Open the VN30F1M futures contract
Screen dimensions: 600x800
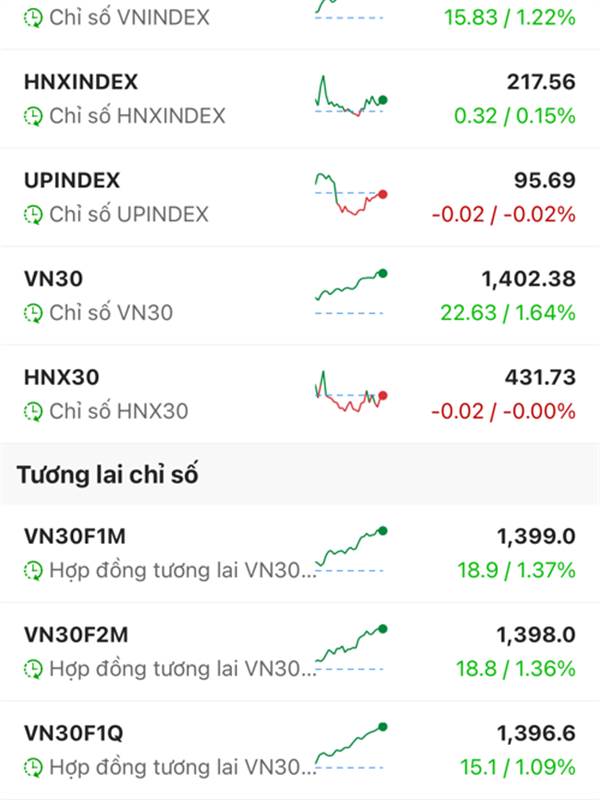point(300,553)
